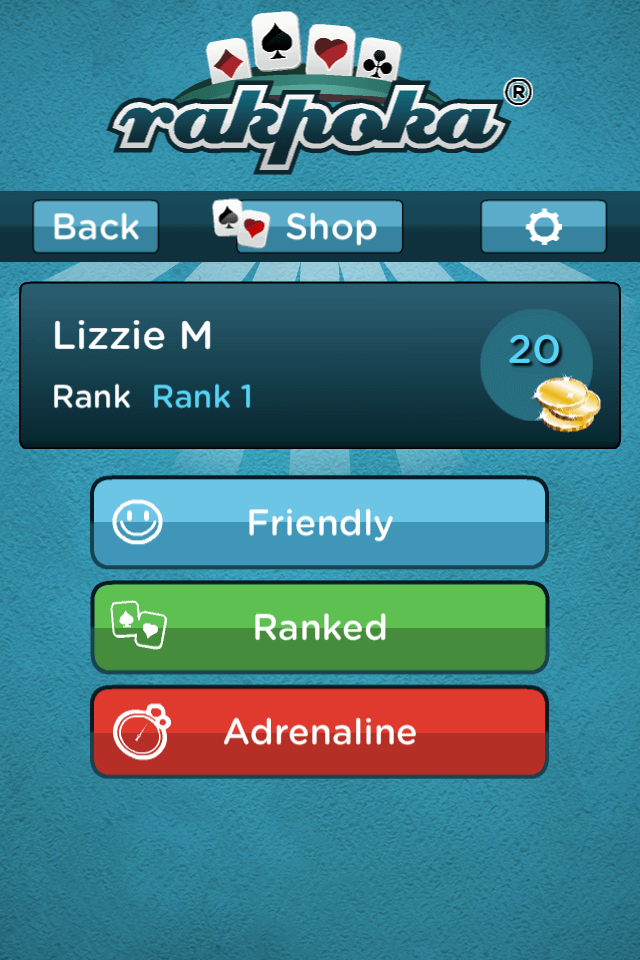Select the Adrenaline game mode
Screen dimensions: 640x960
[319, 732]
